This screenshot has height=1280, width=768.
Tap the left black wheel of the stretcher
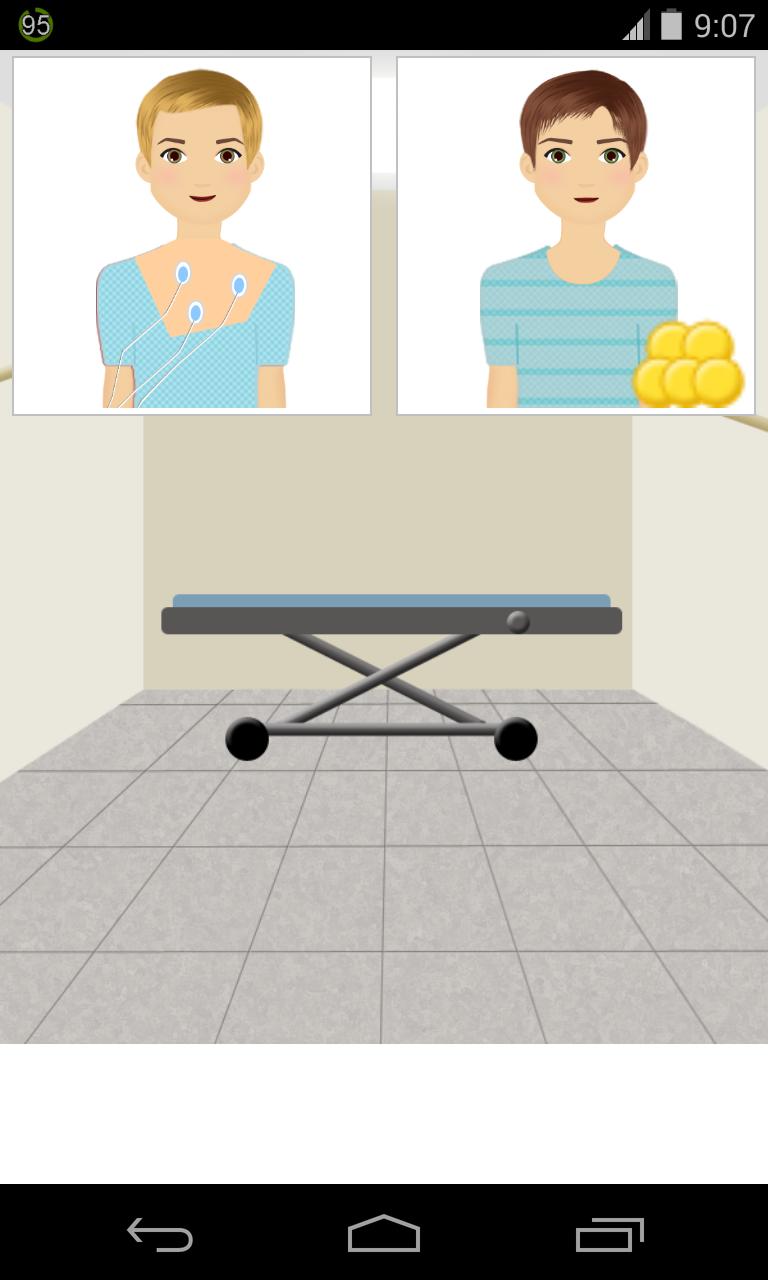(x=247, y=739)
